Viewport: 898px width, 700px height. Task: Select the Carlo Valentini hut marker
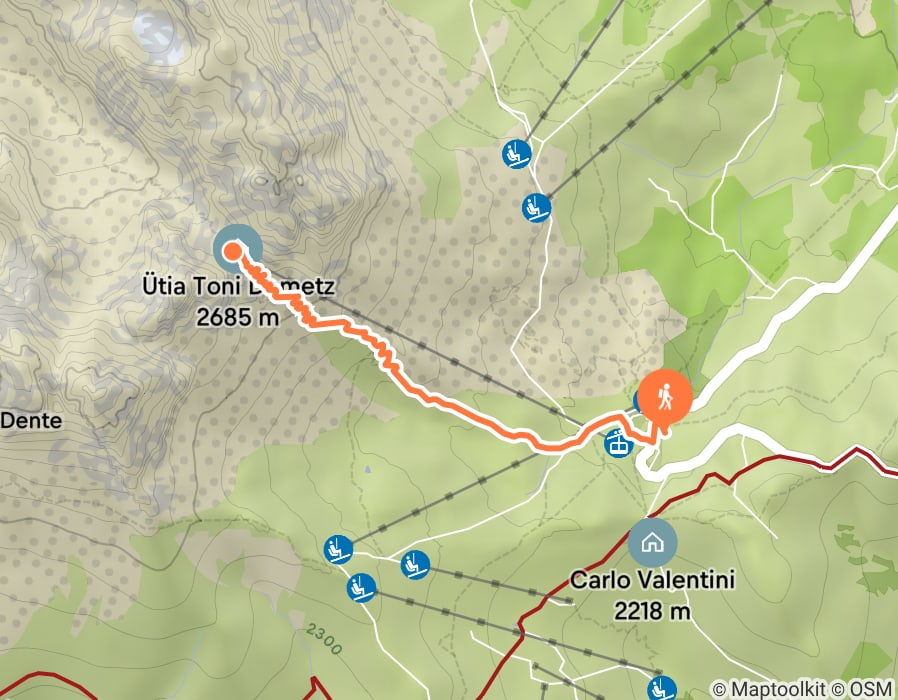point(652,543)
